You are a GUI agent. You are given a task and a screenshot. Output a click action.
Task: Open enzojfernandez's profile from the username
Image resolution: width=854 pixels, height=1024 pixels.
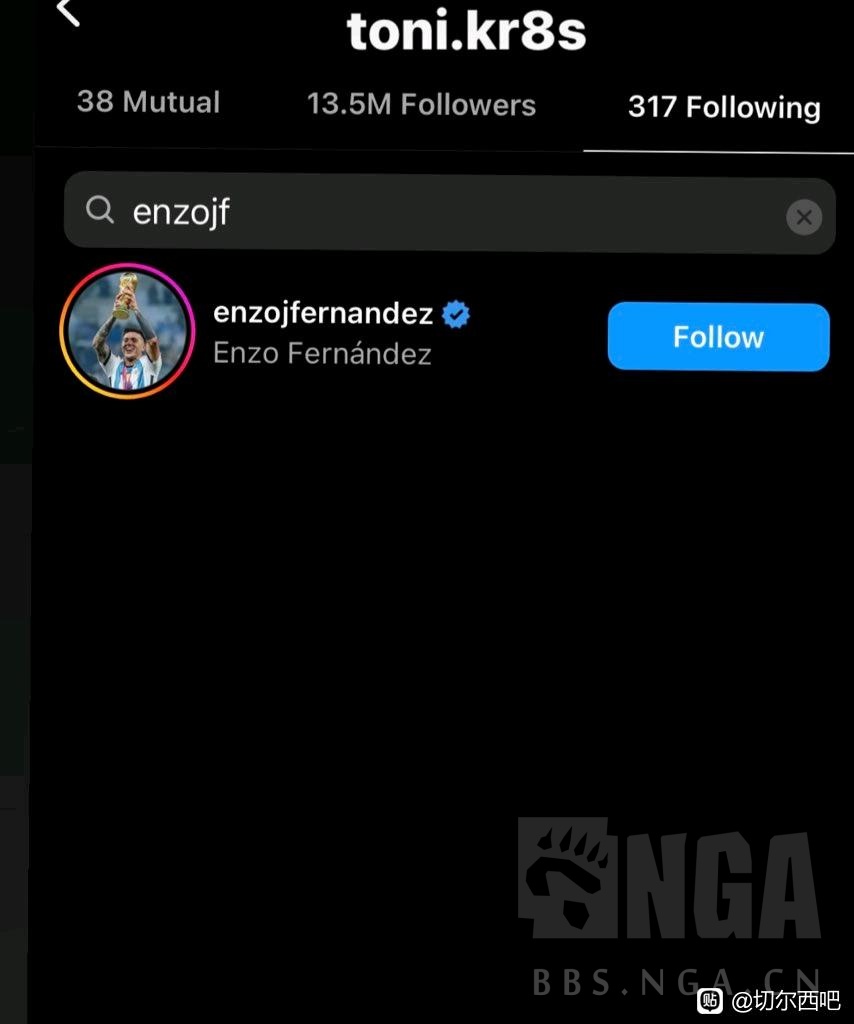[x=323, y=313]
